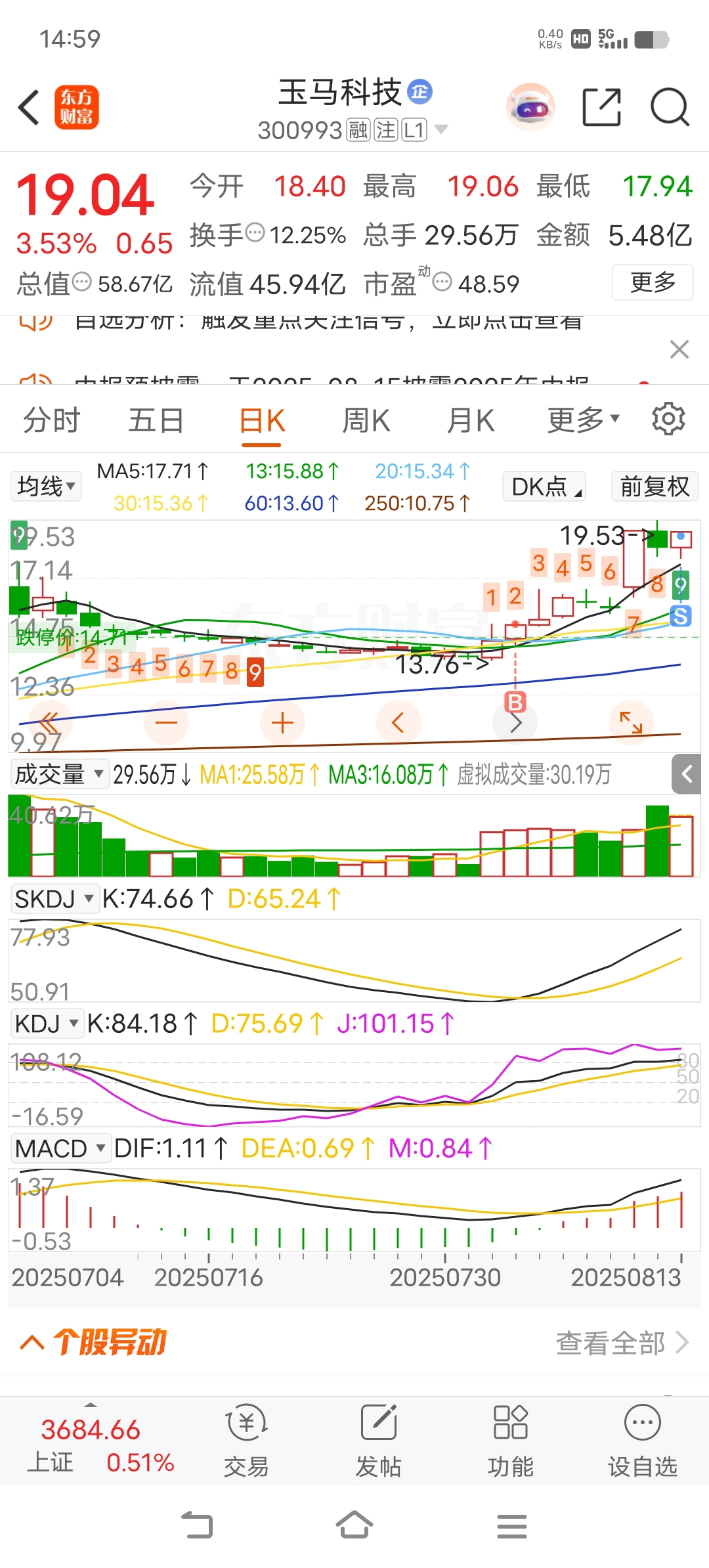
Task: Open the stock search icon
Action: pyautogui.click(x=669, y=107)
